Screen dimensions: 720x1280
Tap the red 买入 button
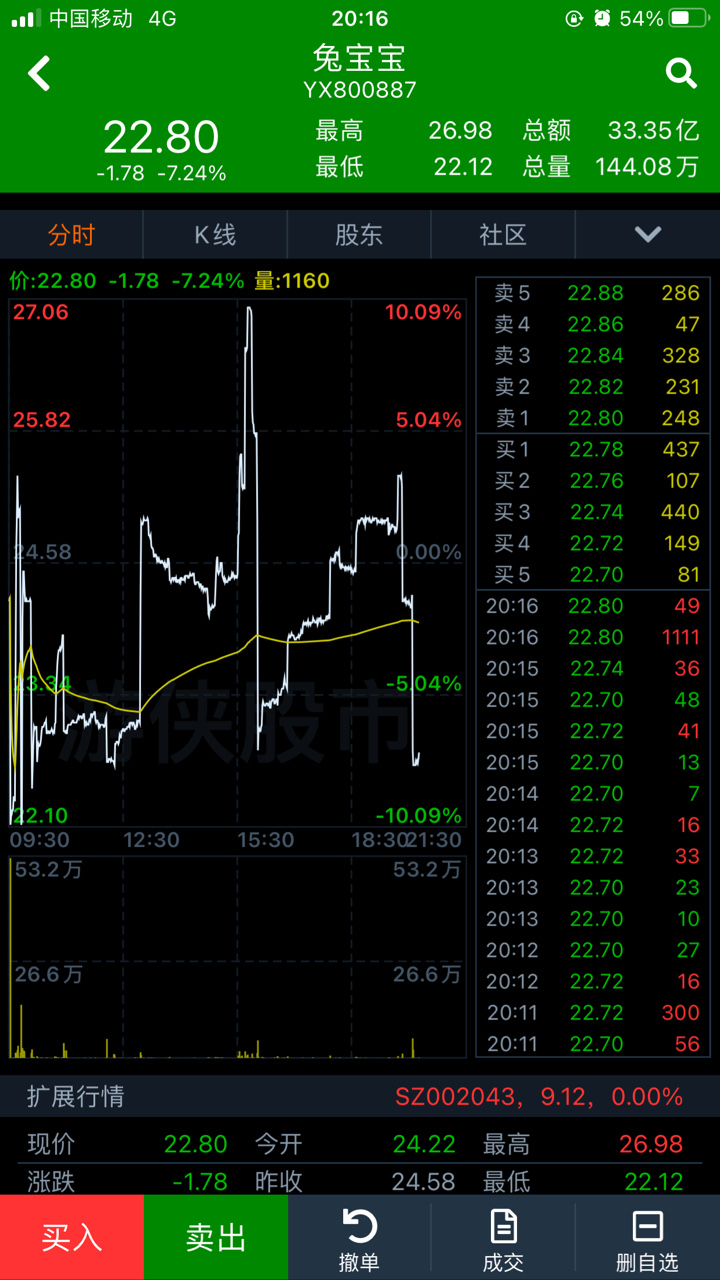pyautogui.click(x=72, y=1238)
